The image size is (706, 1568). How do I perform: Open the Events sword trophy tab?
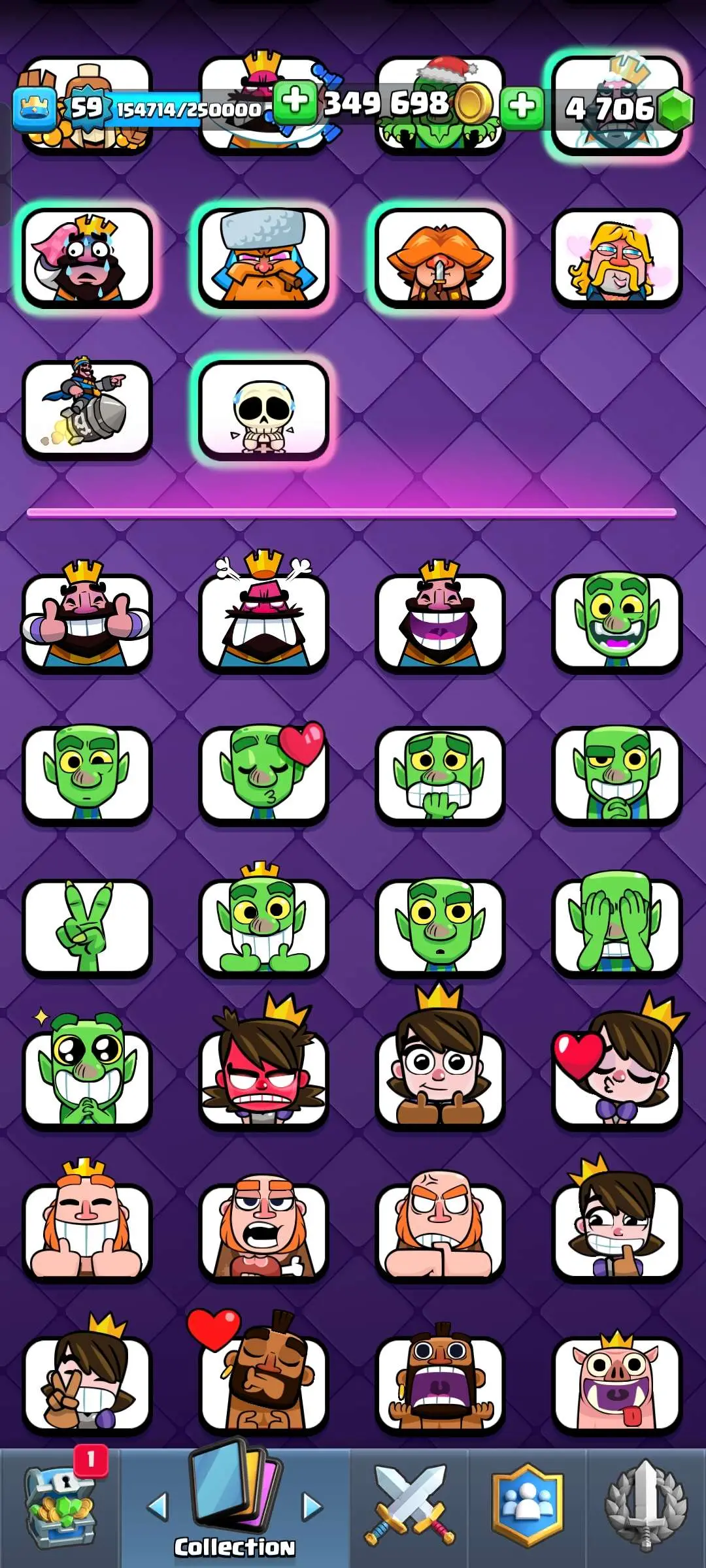tap(646, 1507)
